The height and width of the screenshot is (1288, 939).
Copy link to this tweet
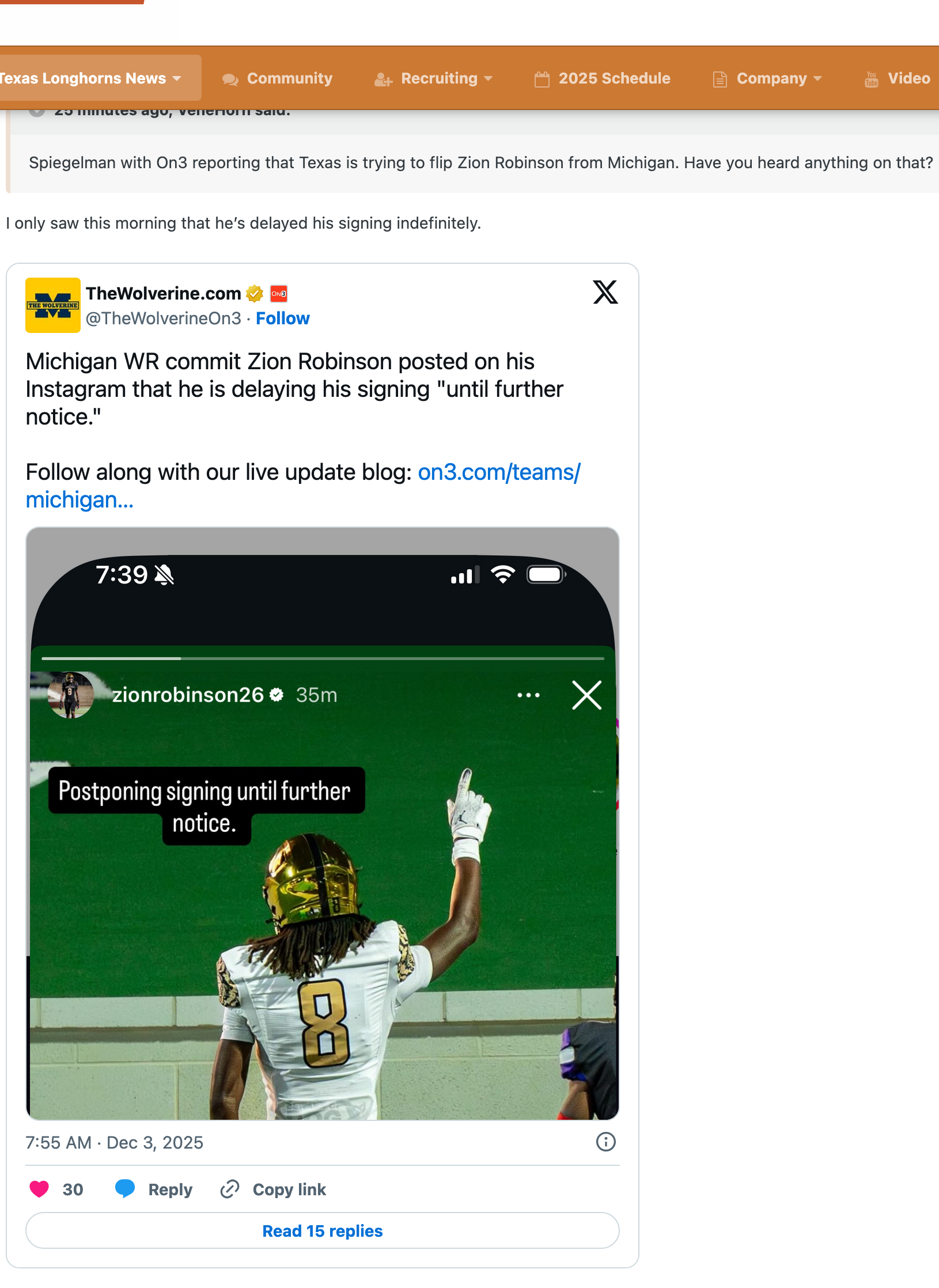tap(274, 1189)
